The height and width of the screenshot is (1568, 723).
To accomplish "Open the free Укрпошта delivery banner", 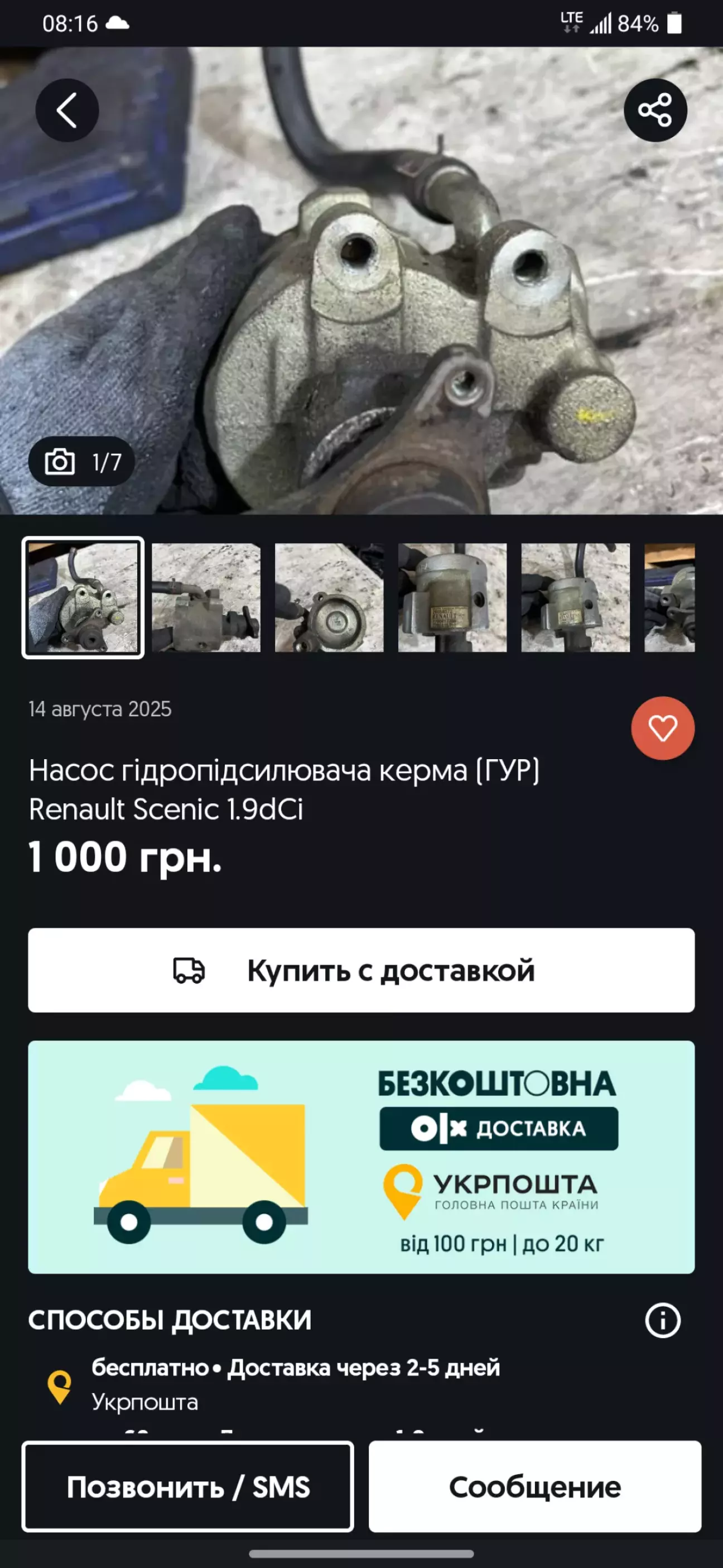I will 361,1157.
